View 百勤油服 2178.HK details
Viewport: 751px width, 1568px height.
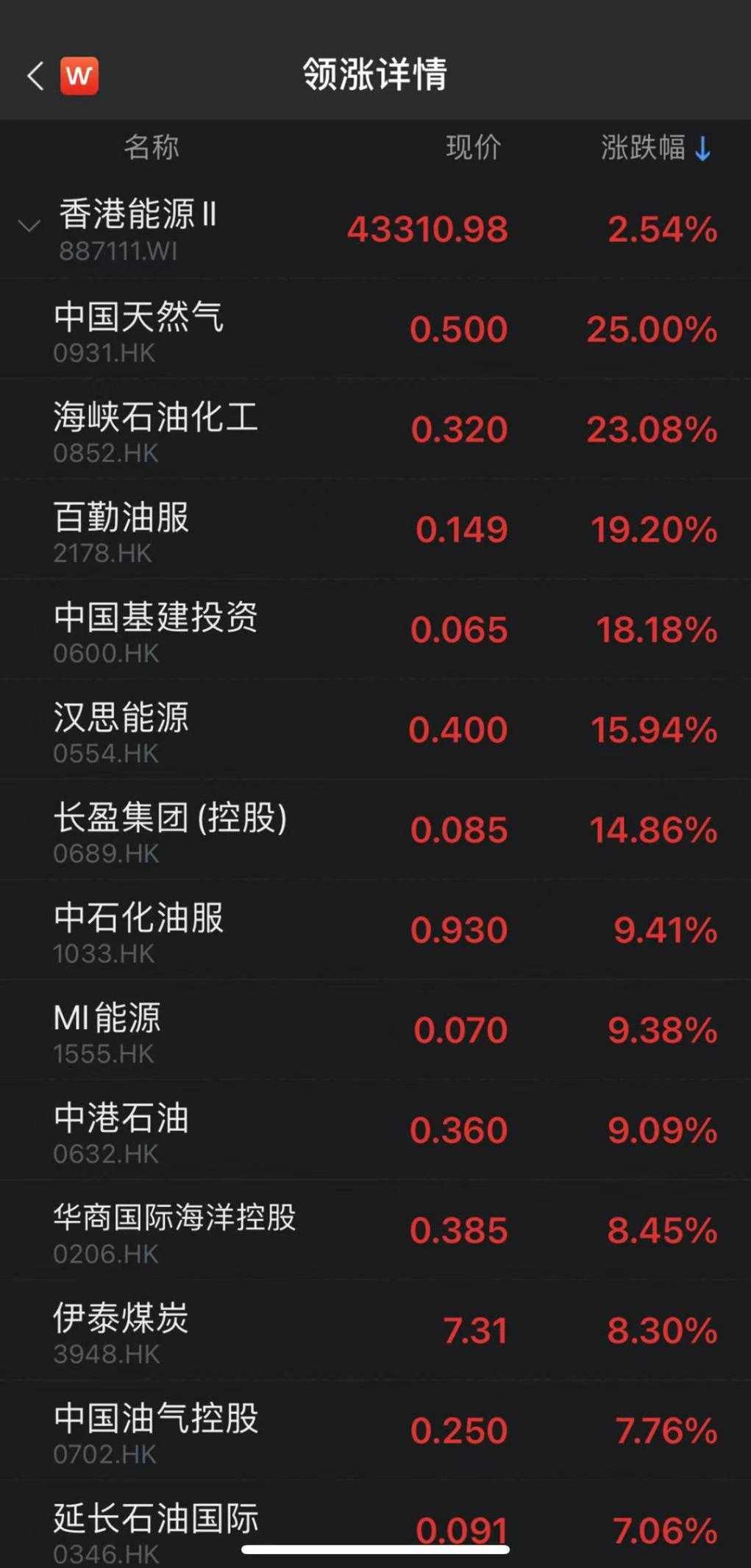coord(375,530)
